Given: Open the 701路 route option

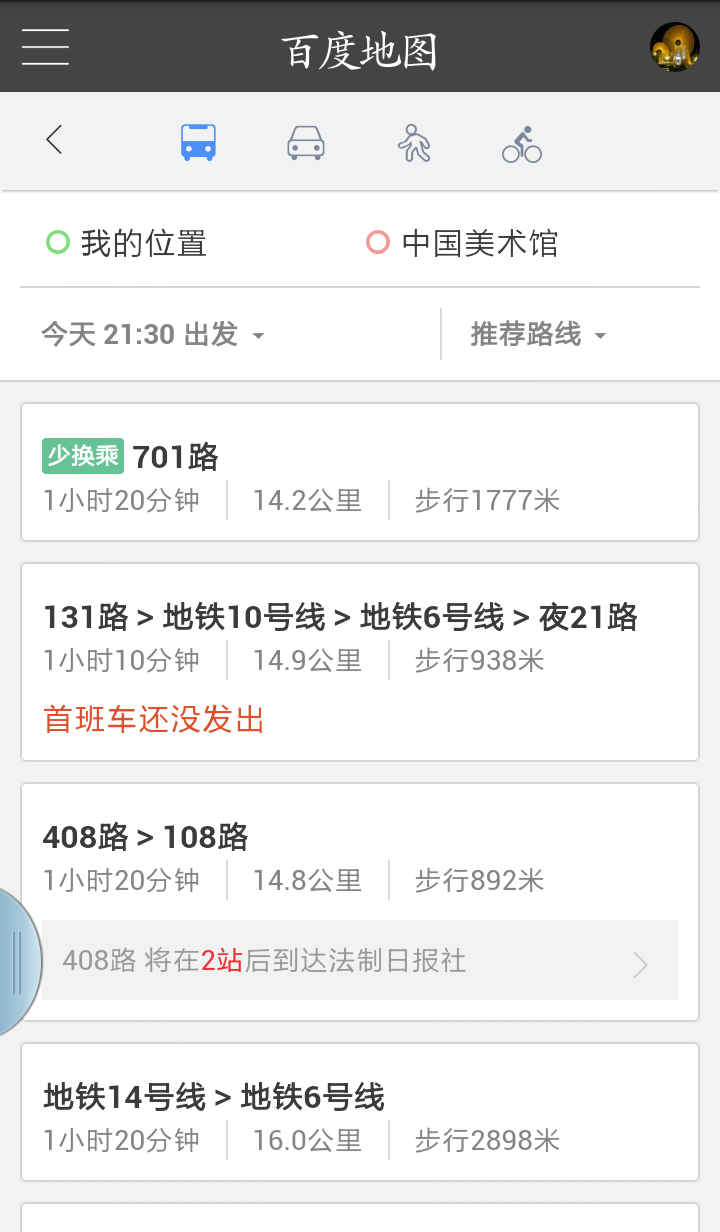Looking at the screenshot, I should click(x=360, y=472).
